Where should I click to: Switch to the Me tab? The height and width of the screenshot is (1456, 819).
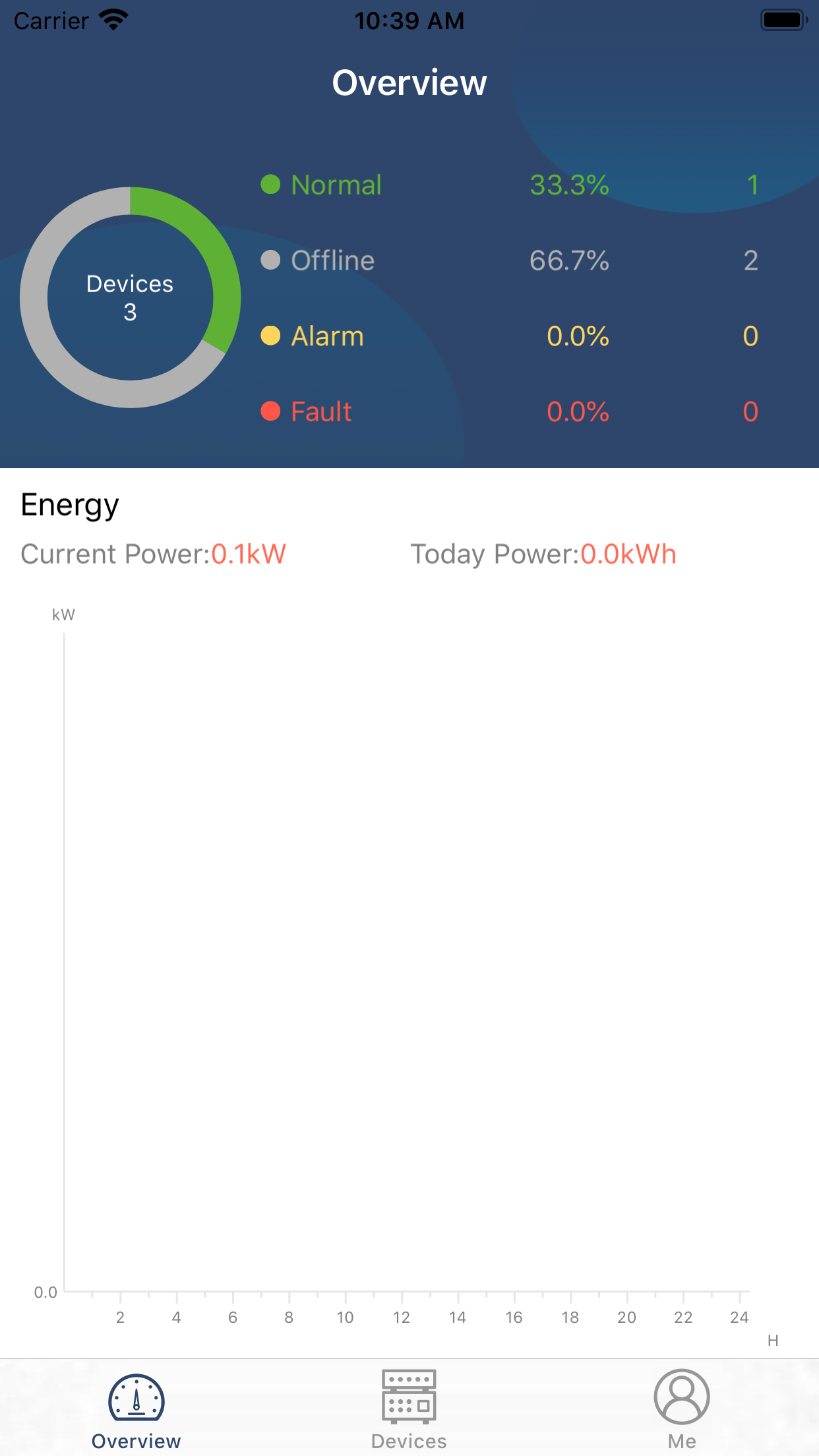pyautogui.click(x=682, y=1411)
